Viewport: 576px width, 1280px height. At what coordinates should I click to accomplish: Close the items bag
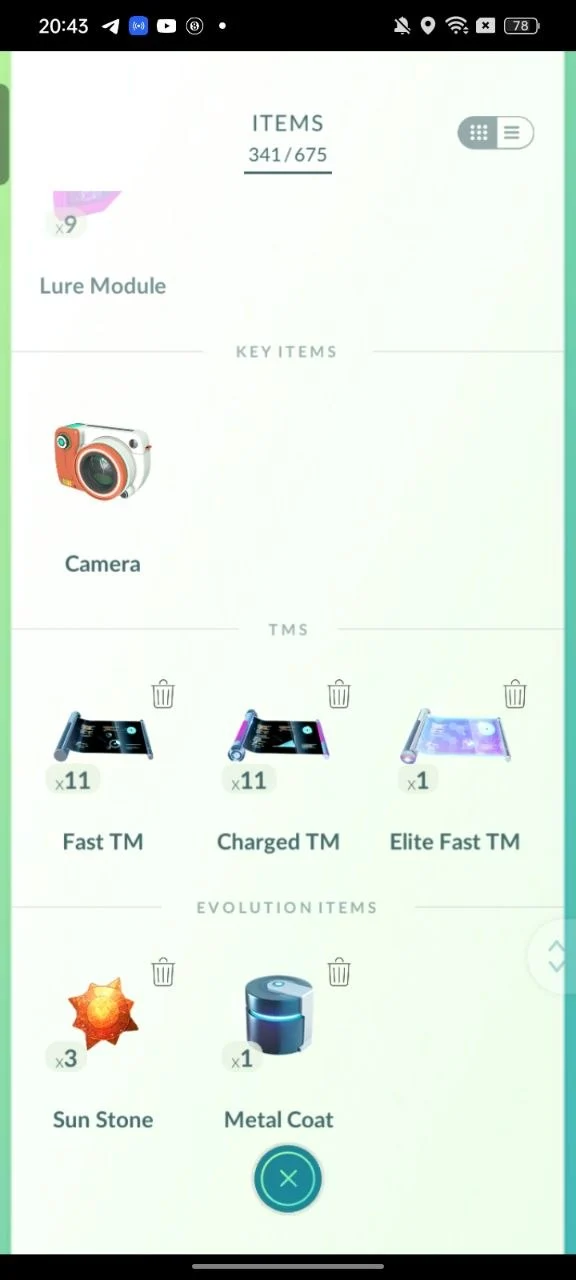(x=288, y=1179)
